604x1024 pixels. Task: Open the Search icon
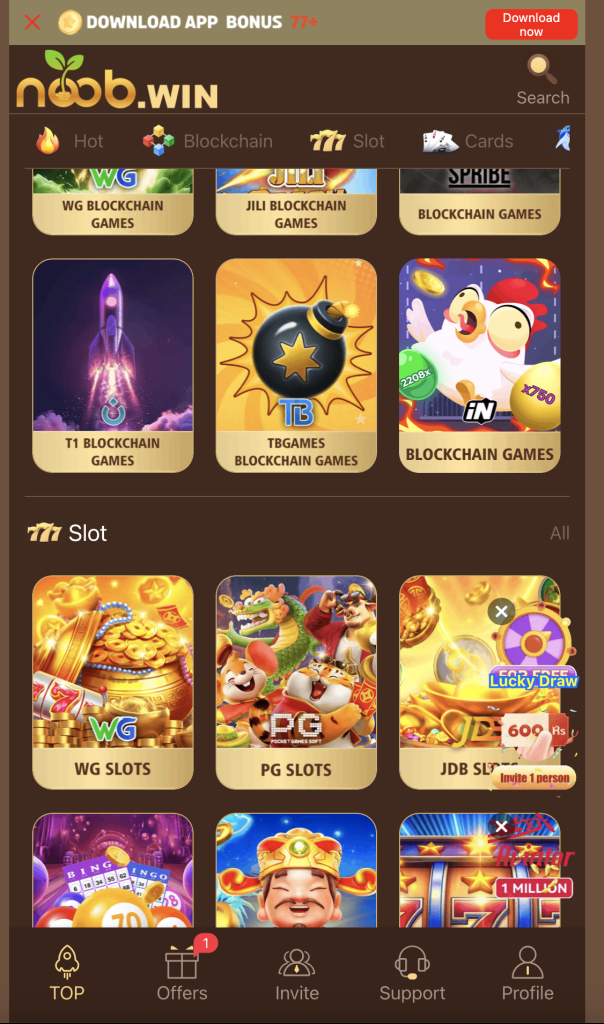[x=542, y=80]
